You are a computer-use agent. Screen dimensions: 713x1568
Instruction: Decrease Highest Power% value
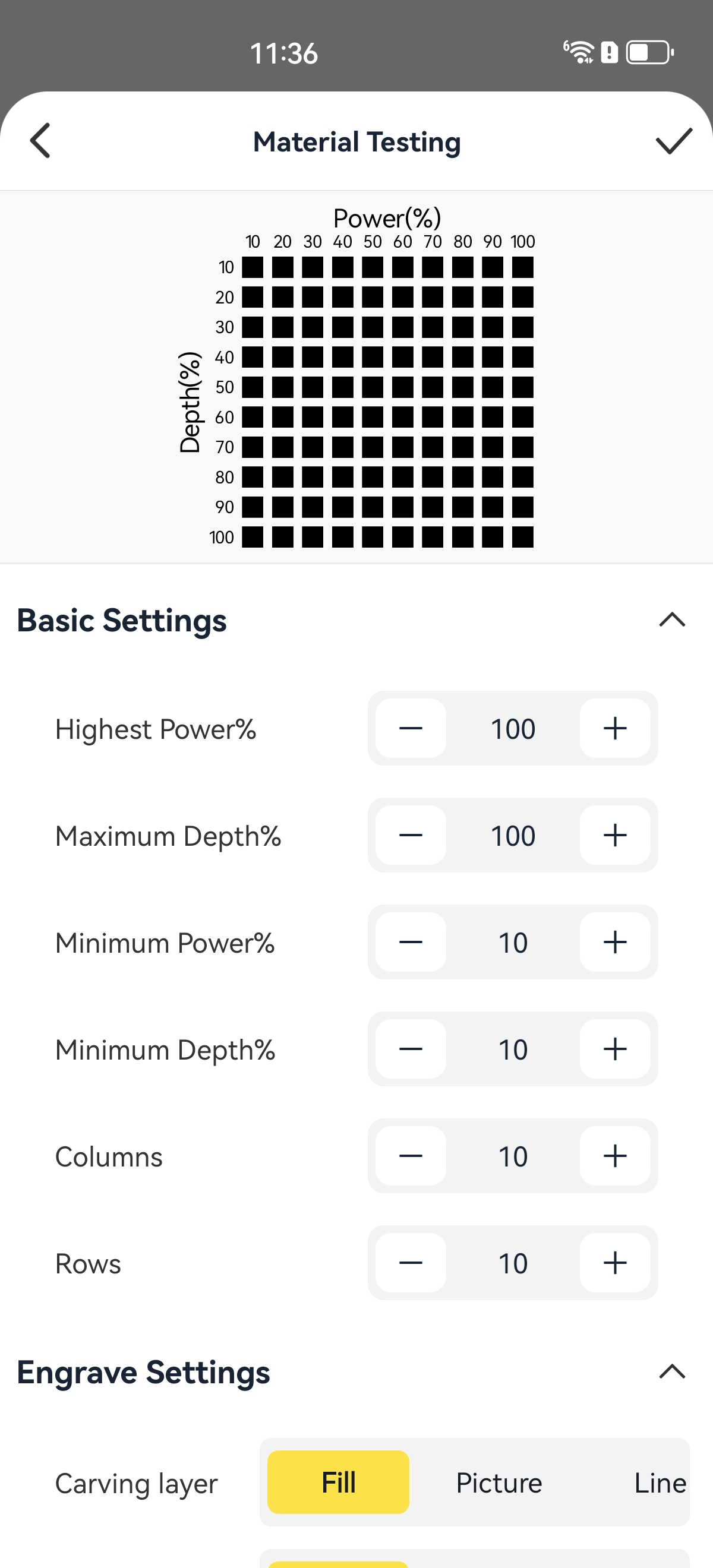click(x=411, y=728)
